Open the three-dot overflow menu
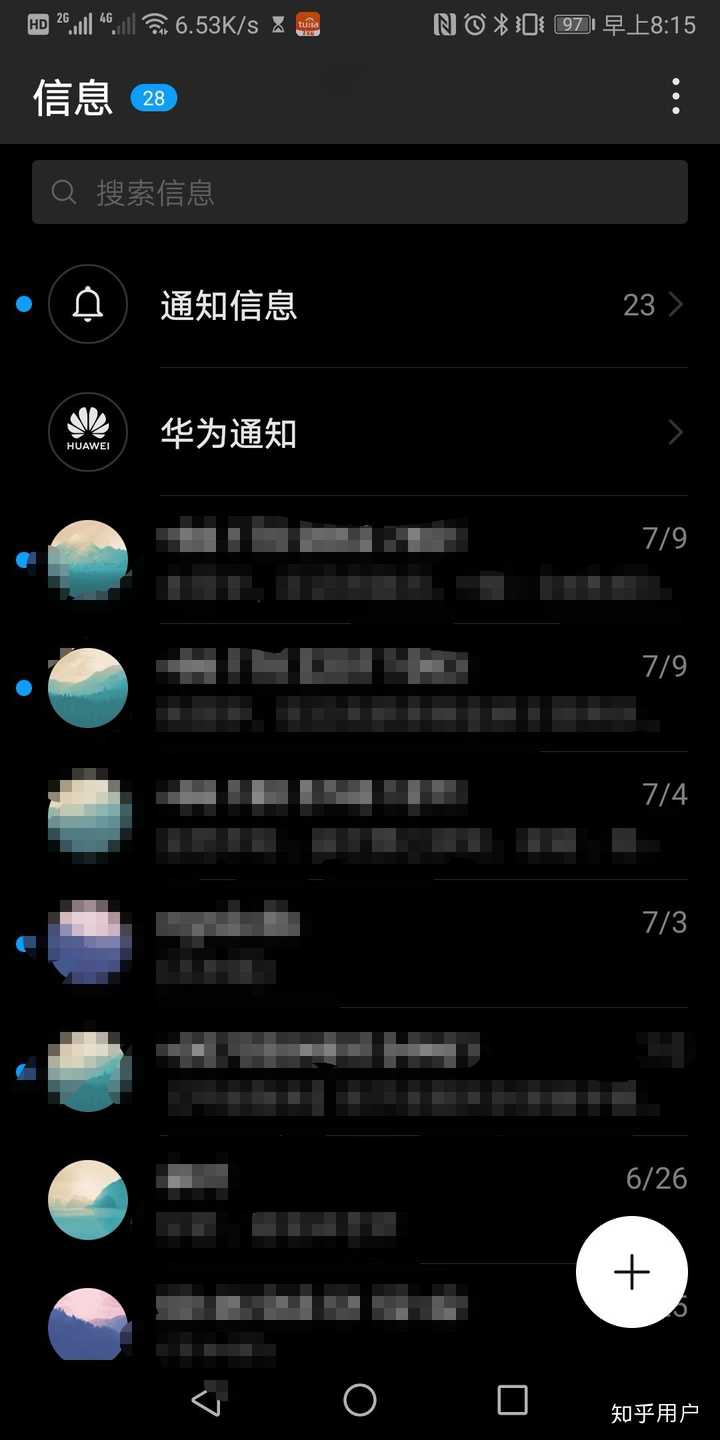The width and height of the screenshot is (720, 1440). pos(676,97)
